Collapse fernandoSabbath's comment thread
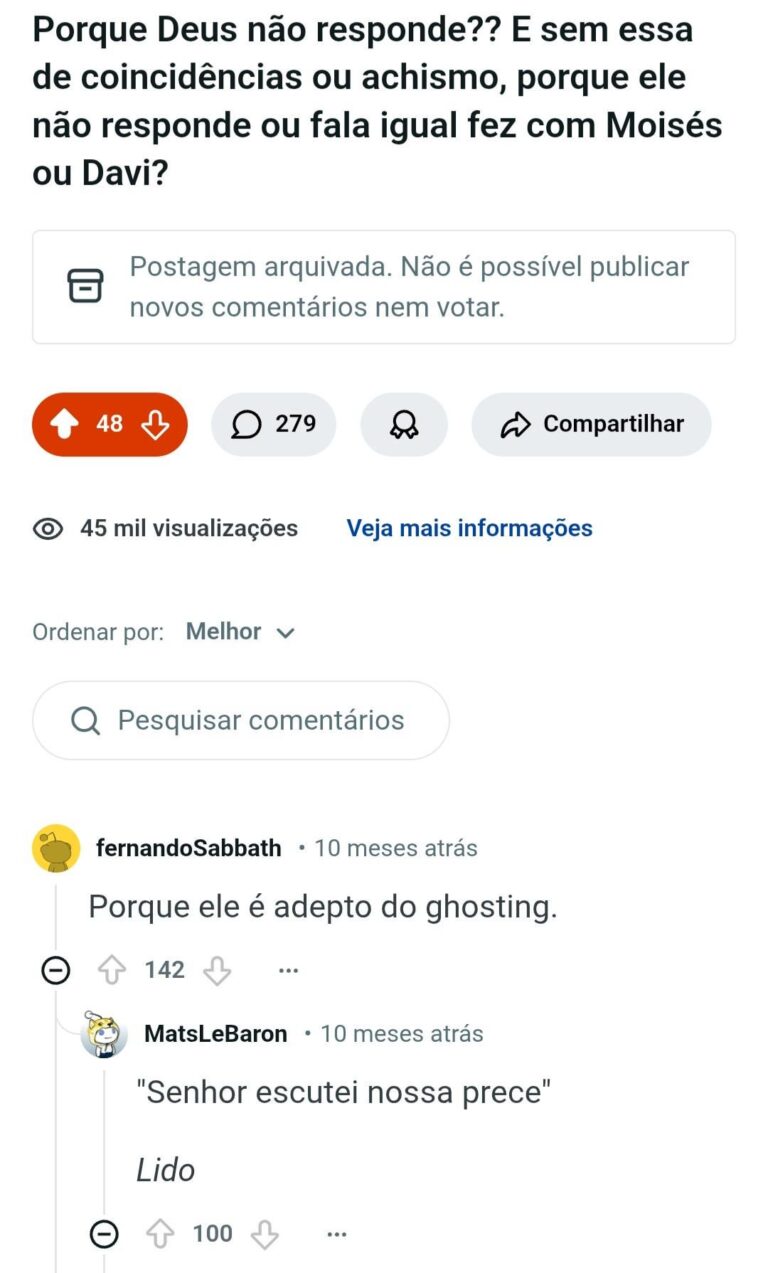This screenshot has width=768, height=1273. tap(56, 970)
